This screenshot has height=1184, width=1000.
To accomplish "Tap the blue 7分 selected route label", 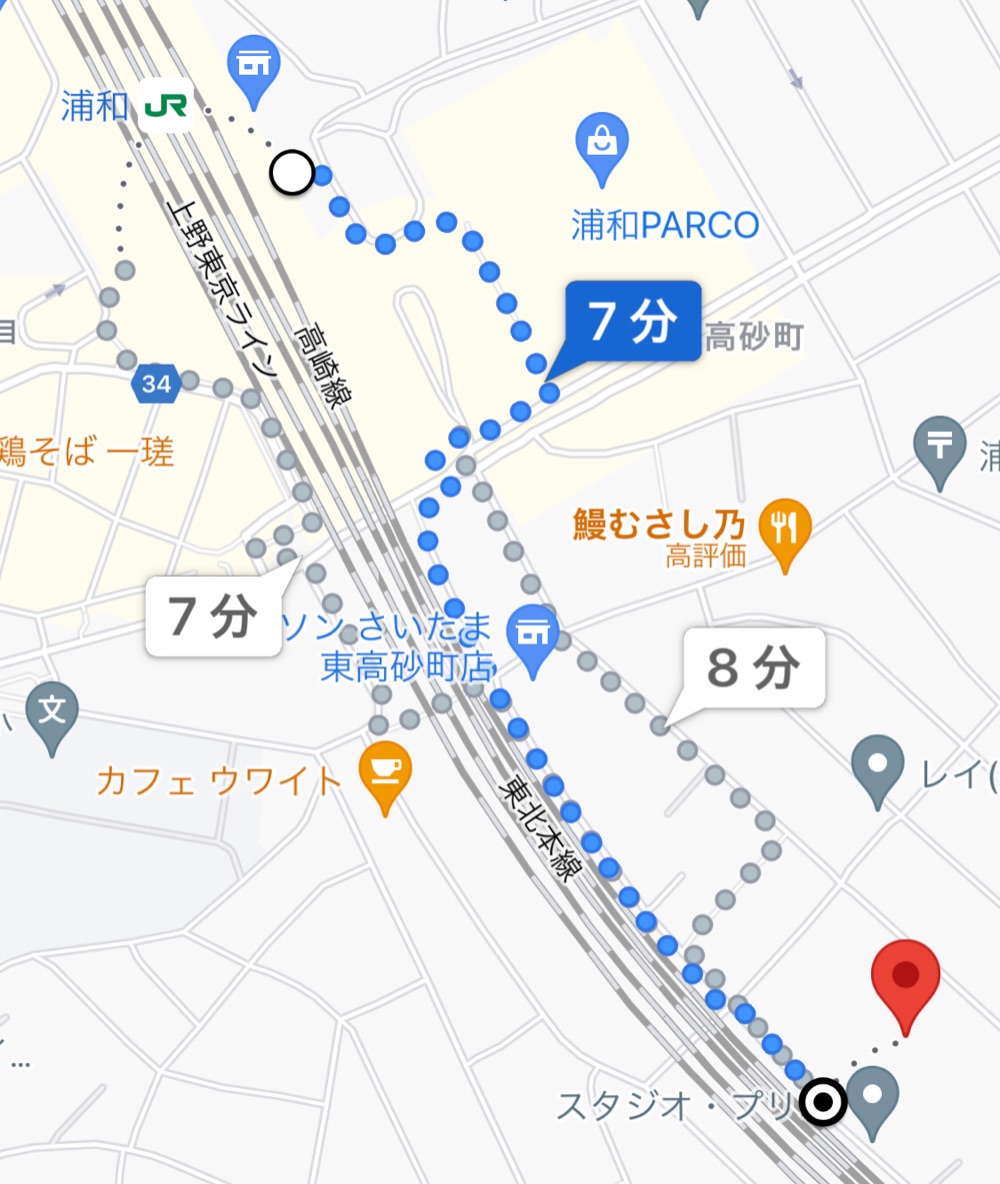I will [x=632, y=321].
